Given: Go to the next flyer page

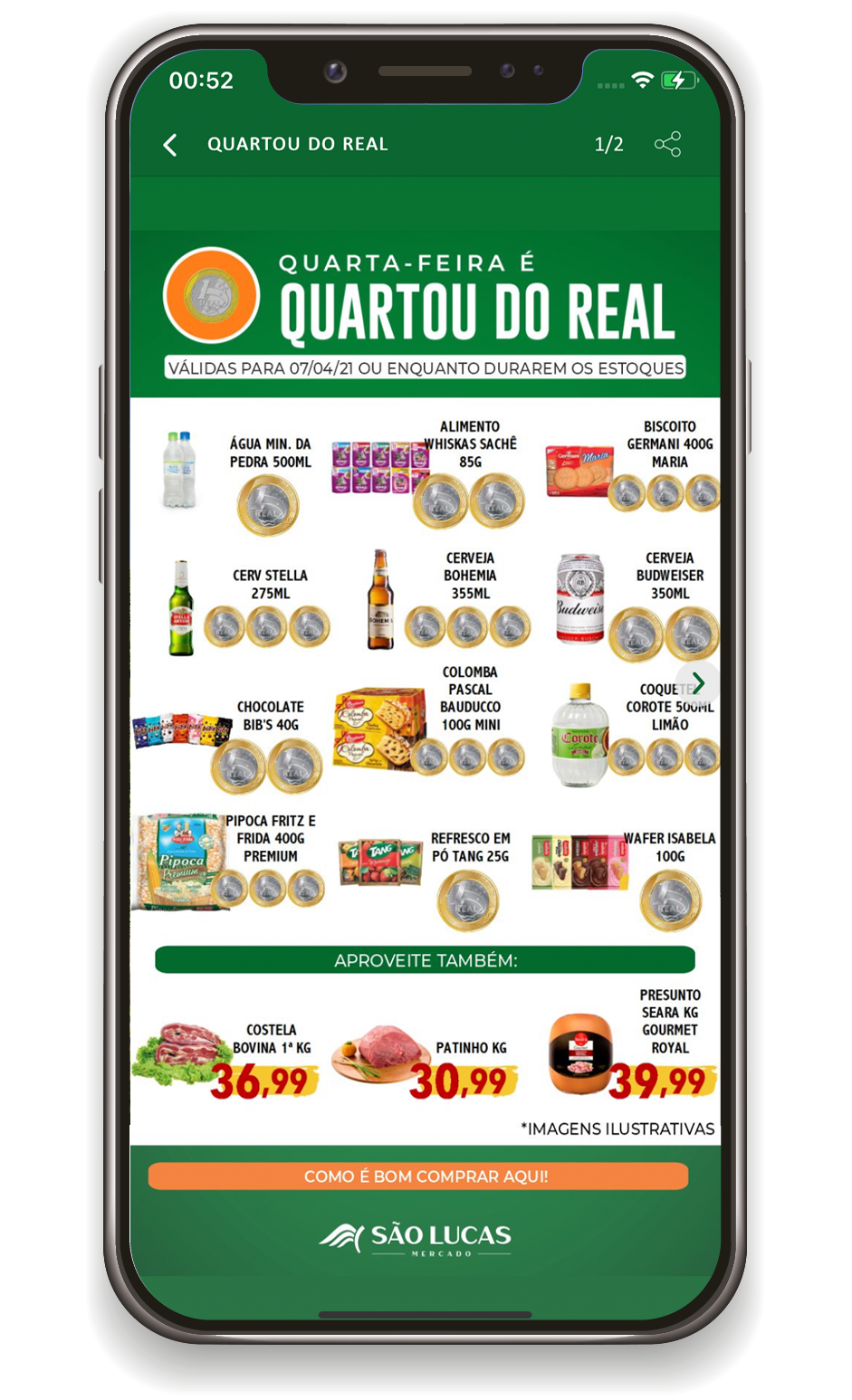Looking at the screenshot, I should click(698, 683).
